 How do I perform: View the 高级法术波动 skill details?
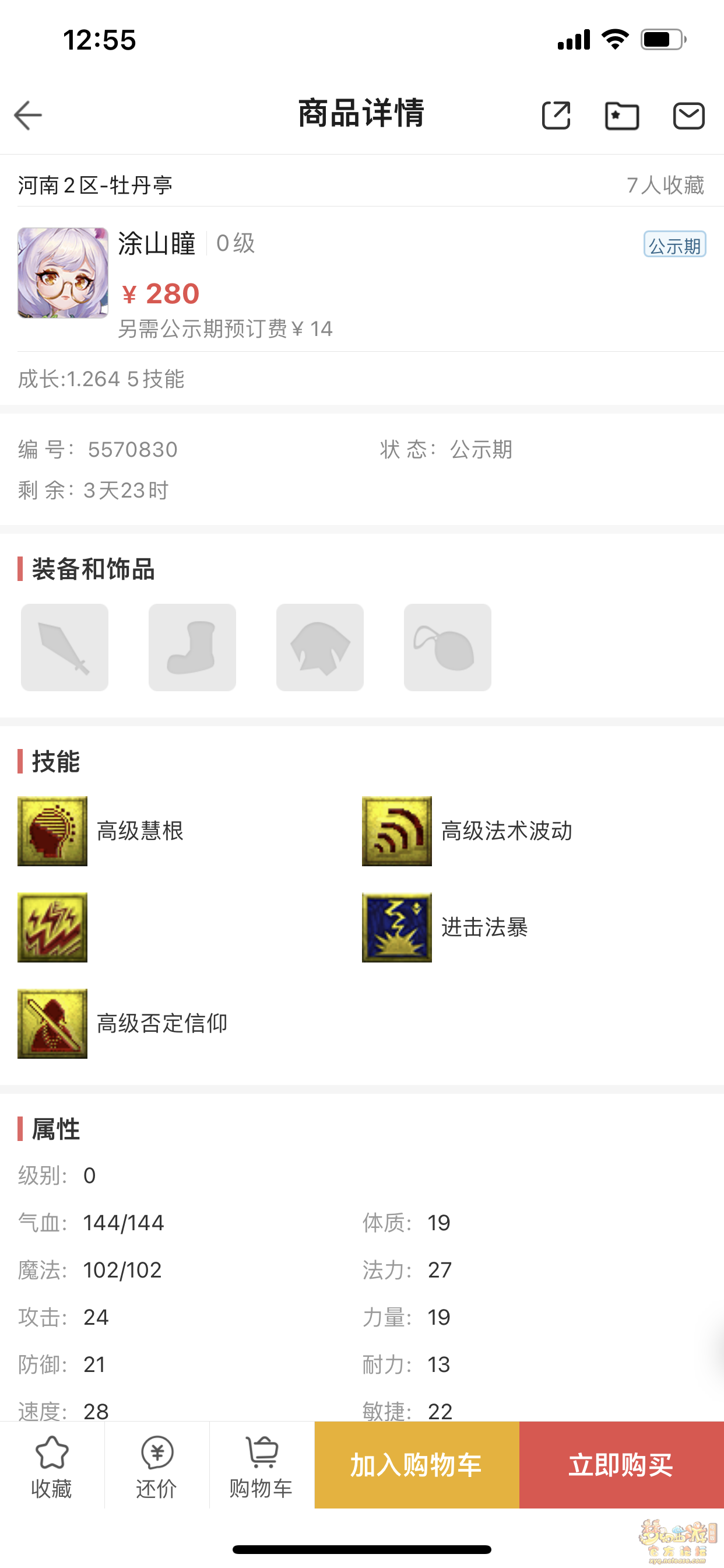tap(396, 831)
